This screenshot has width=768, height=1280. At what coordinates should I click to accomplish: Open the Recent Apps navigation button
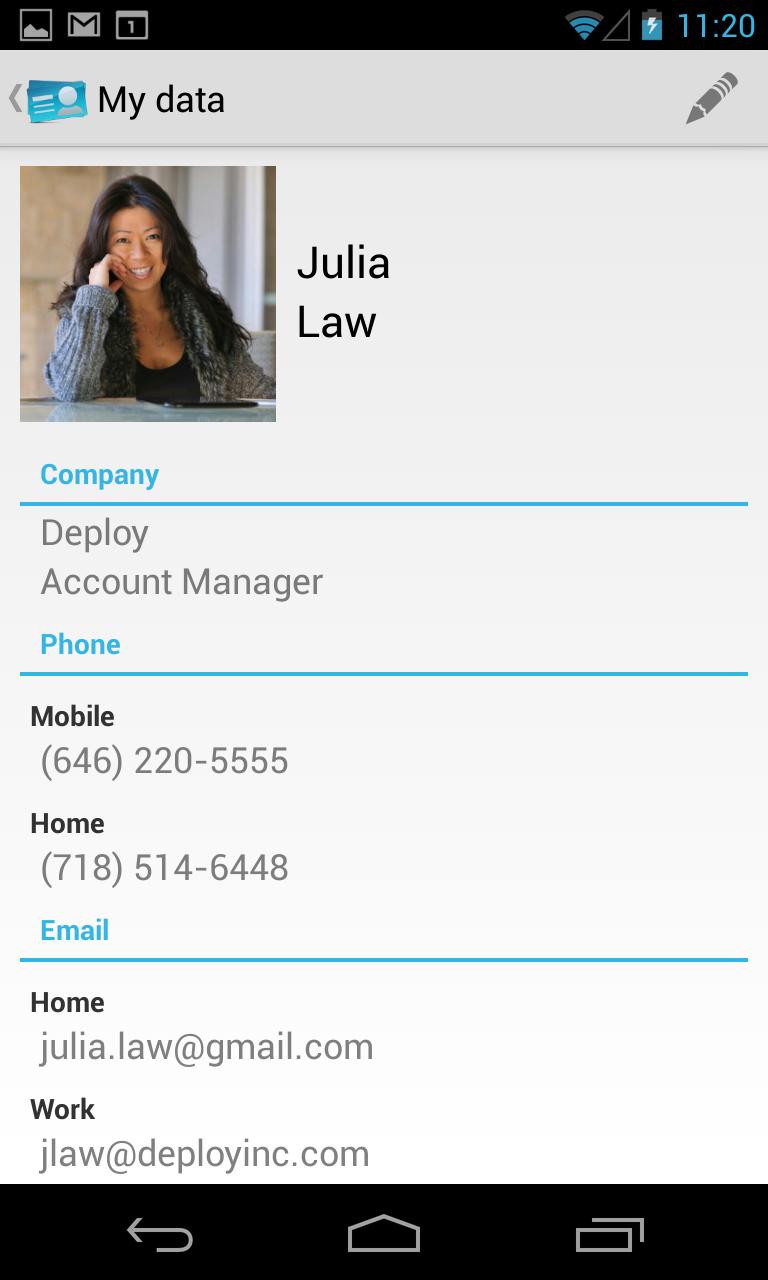(x=608, y=1235)
